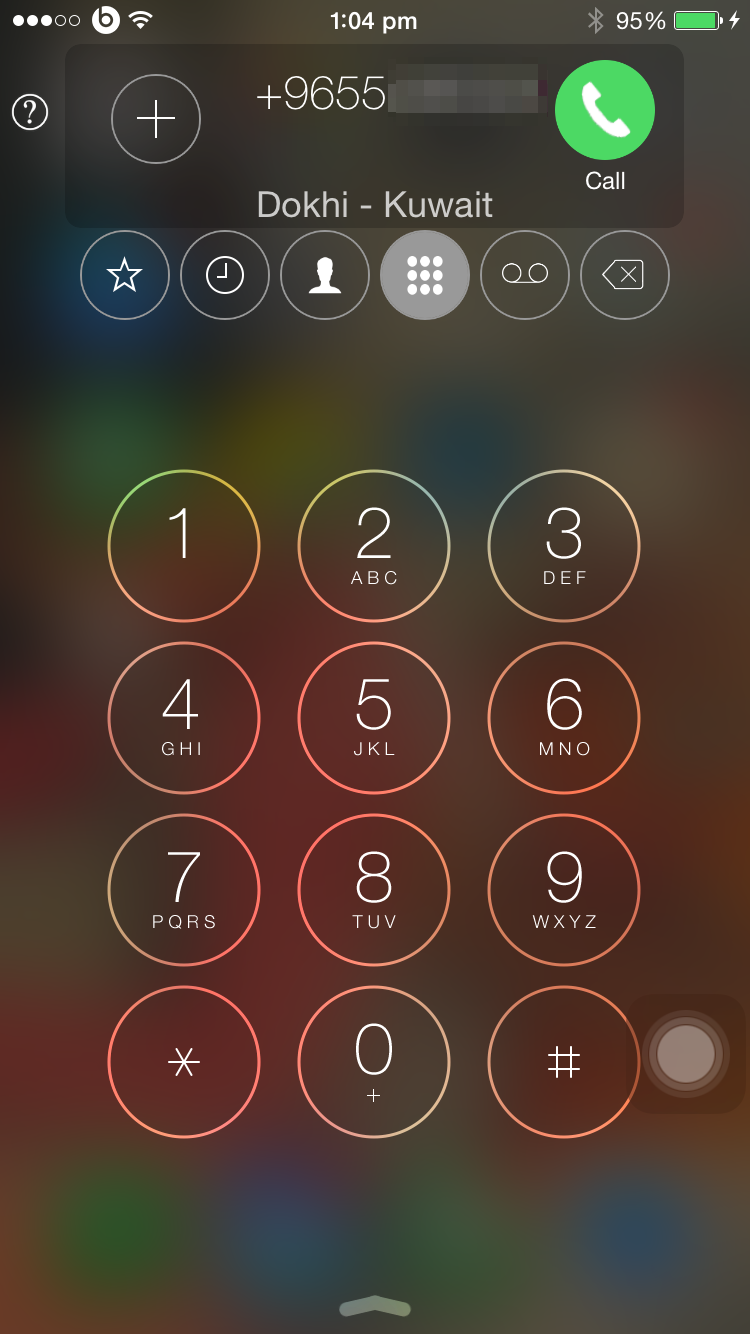
Task: Dial digit 2 ABC
Action: 374,546
